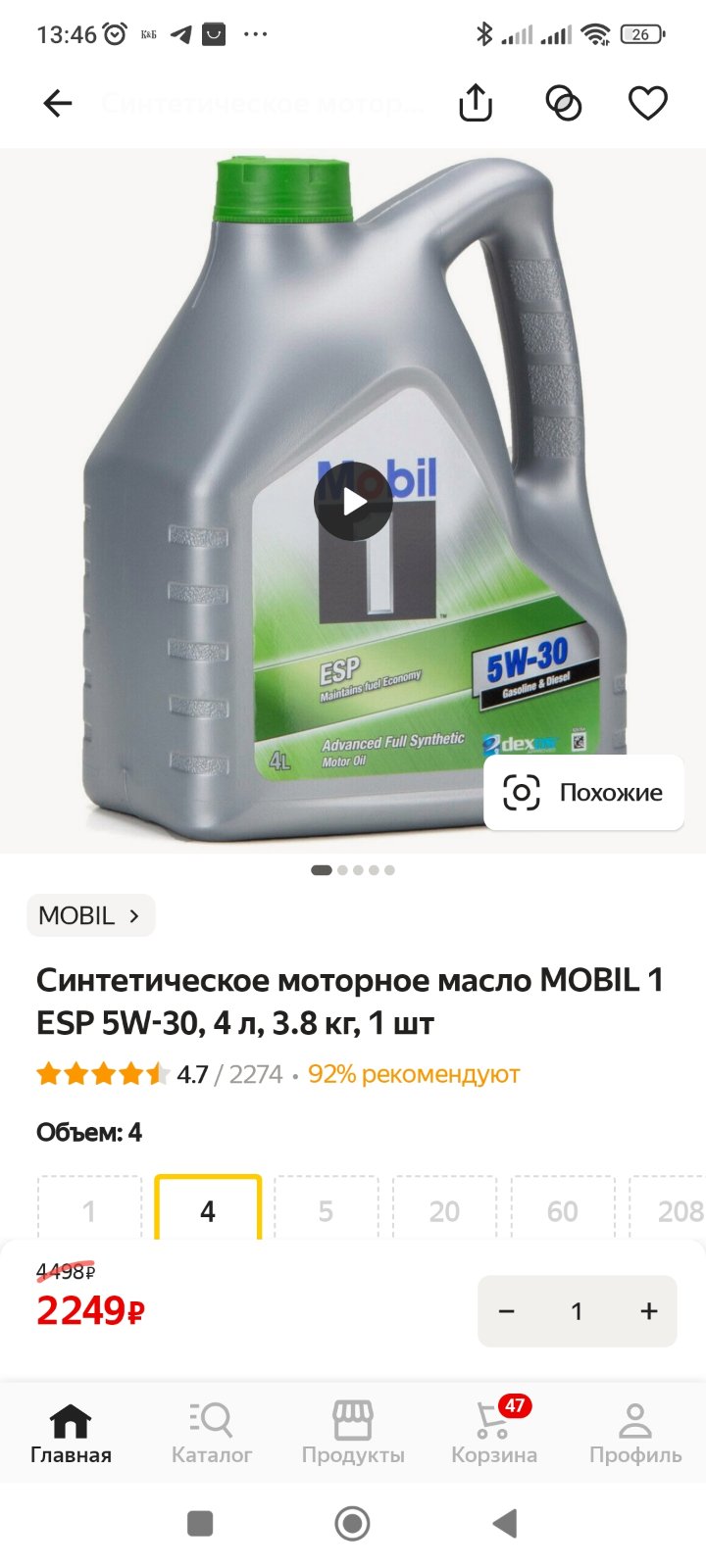706x1568 pixels.
Task: Open the Корзина cart tab
Action: [x=494, y=1433]
